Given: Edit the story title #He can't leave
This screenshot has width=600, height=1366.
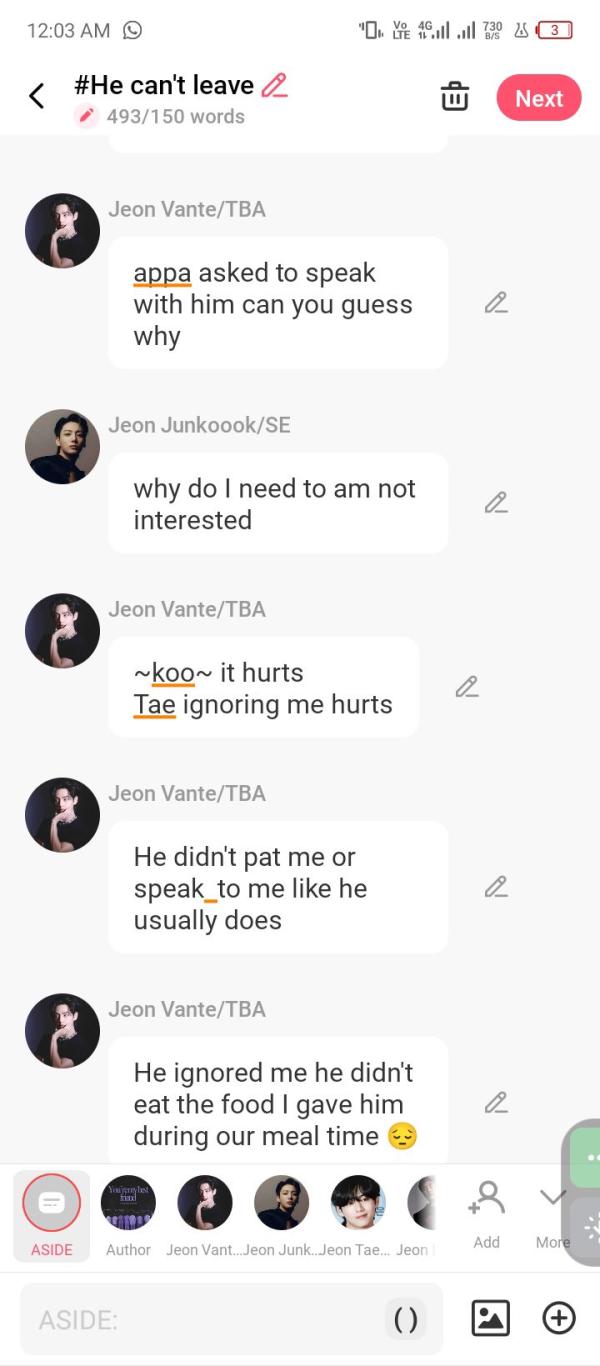Looking at the screenshot, I should (274, 85).
